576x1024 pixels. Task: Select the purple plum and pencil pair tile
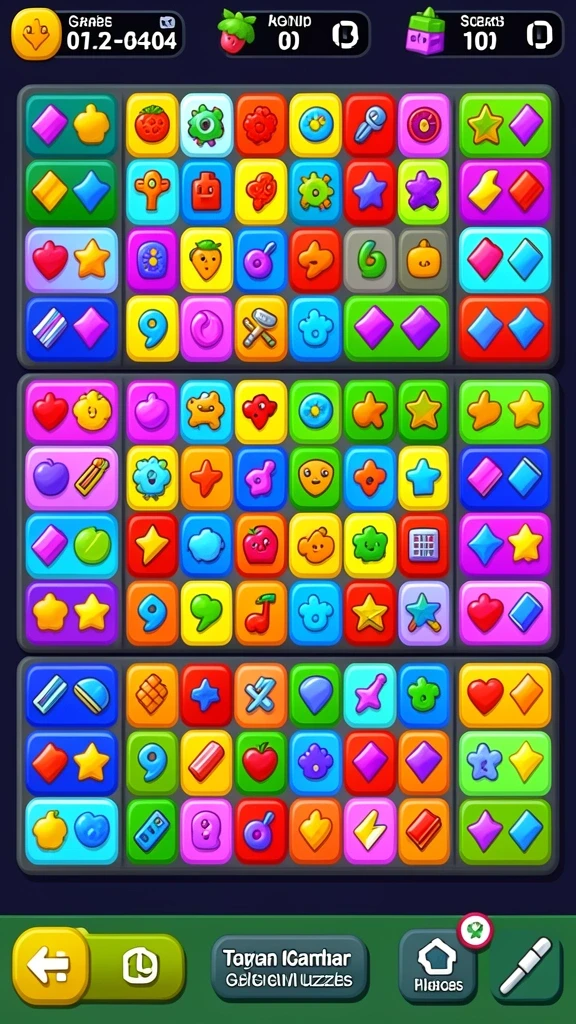pos(72,478)
